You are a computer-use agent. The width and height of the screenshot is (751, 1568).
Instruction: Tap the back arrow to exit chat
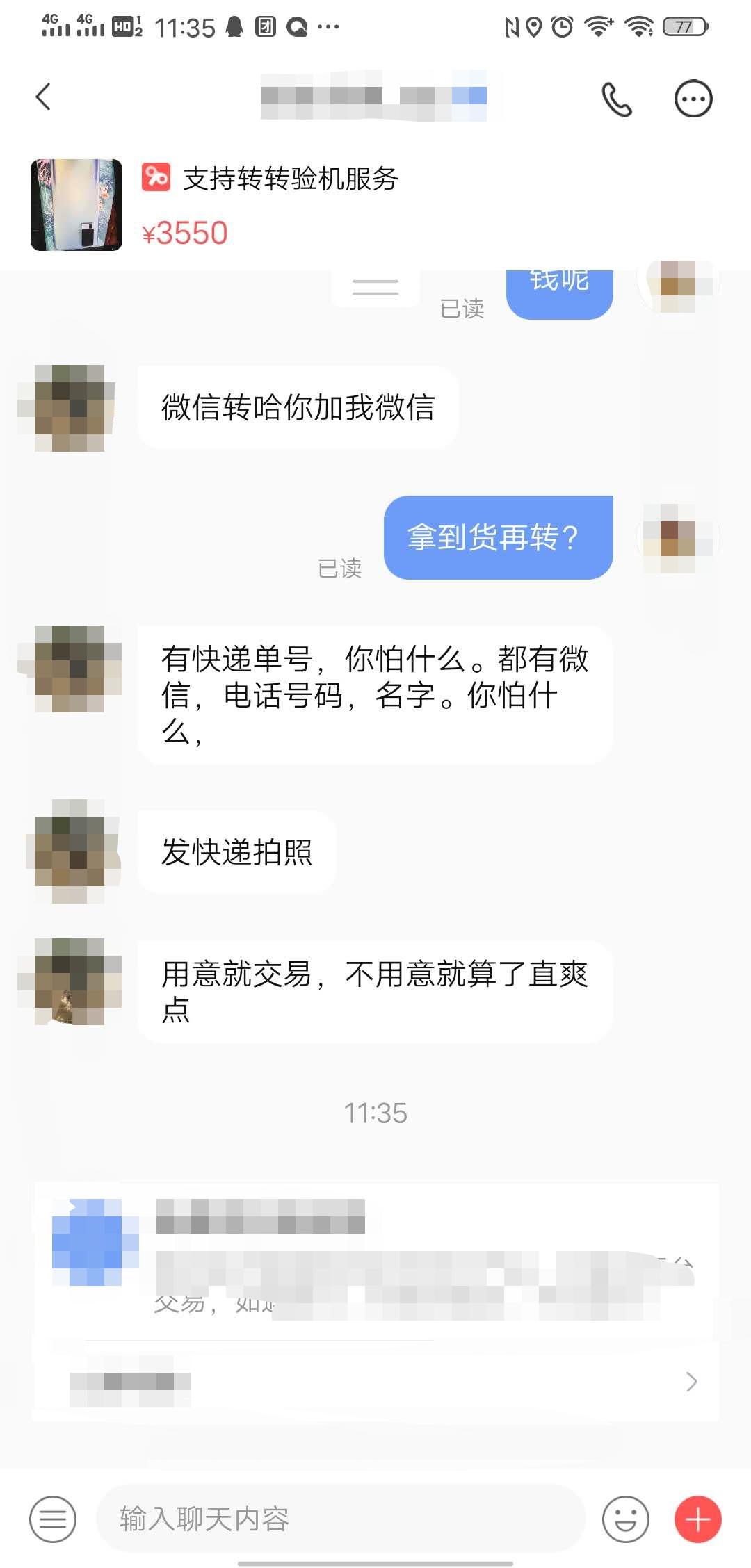[x=43, y=97]
